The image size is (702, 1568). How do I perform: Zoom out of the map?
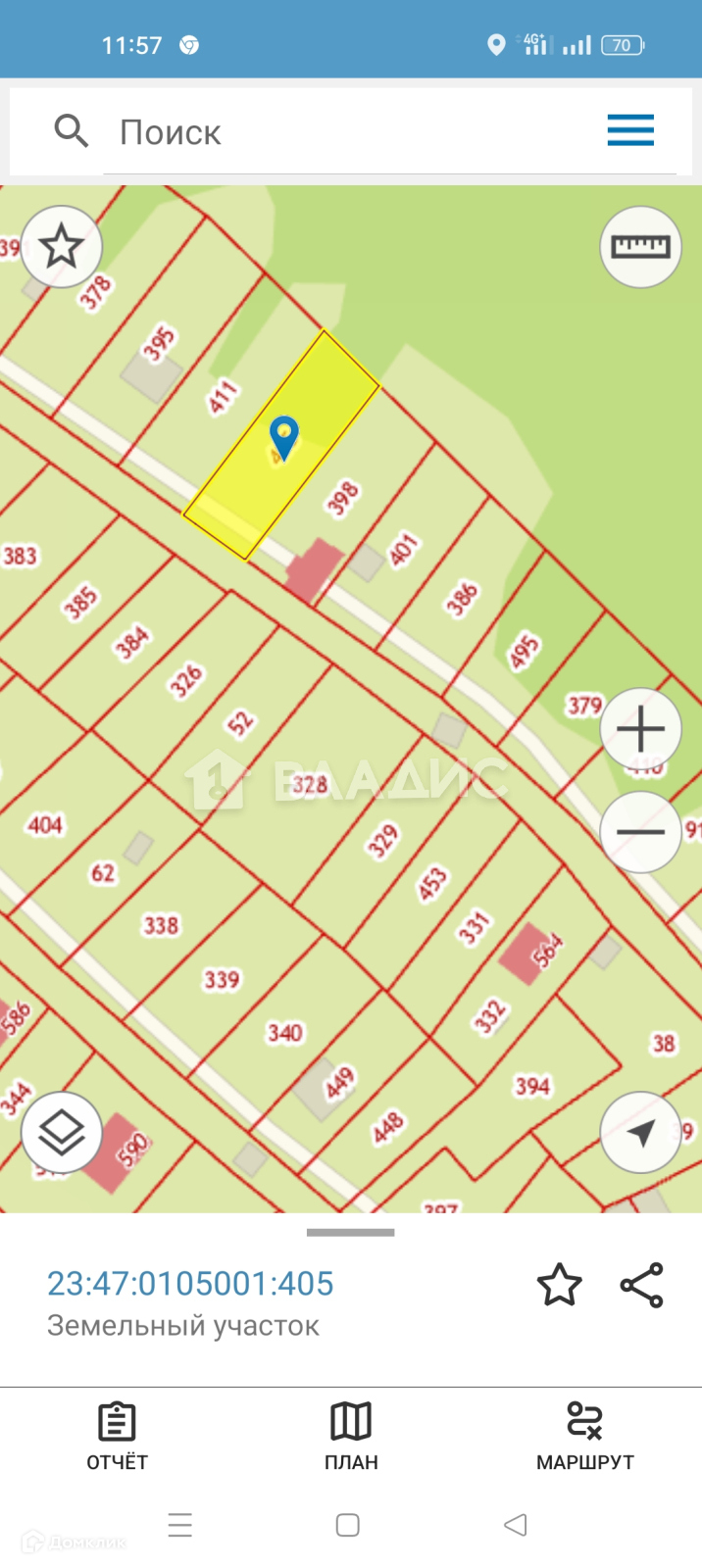(640, 832)
